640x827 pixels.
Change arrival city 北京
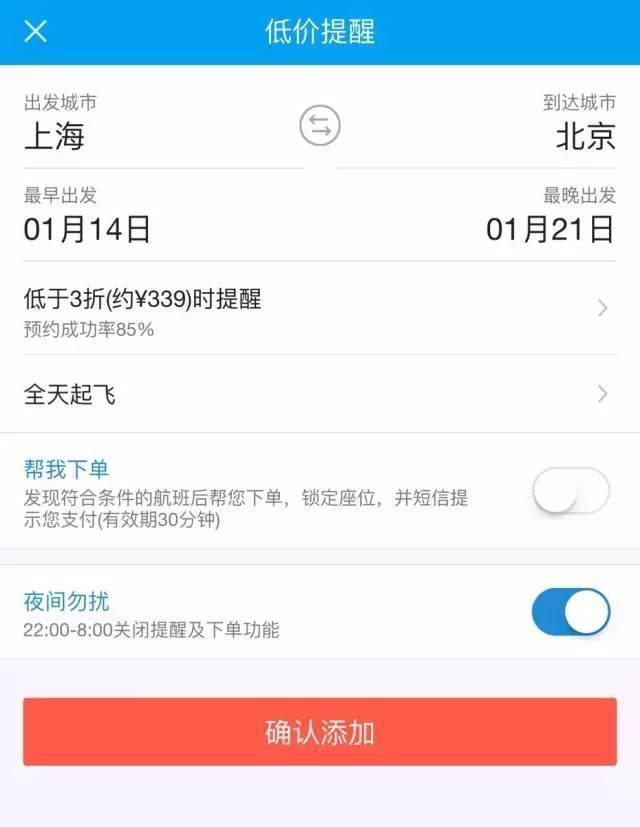click(585, 137)
